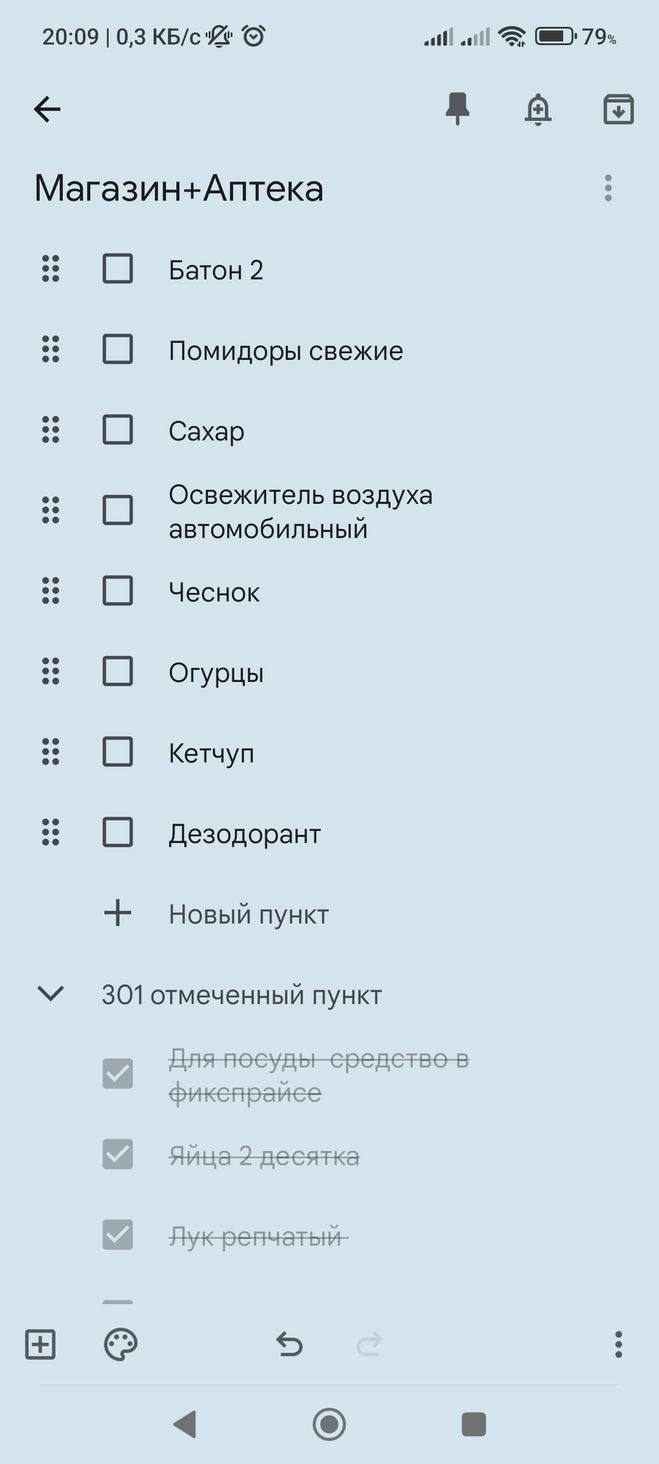The height and width of the screenshot is (1464, 659).
Task: Mark Дезодорант as completed
Action: (x=118, y=832)
